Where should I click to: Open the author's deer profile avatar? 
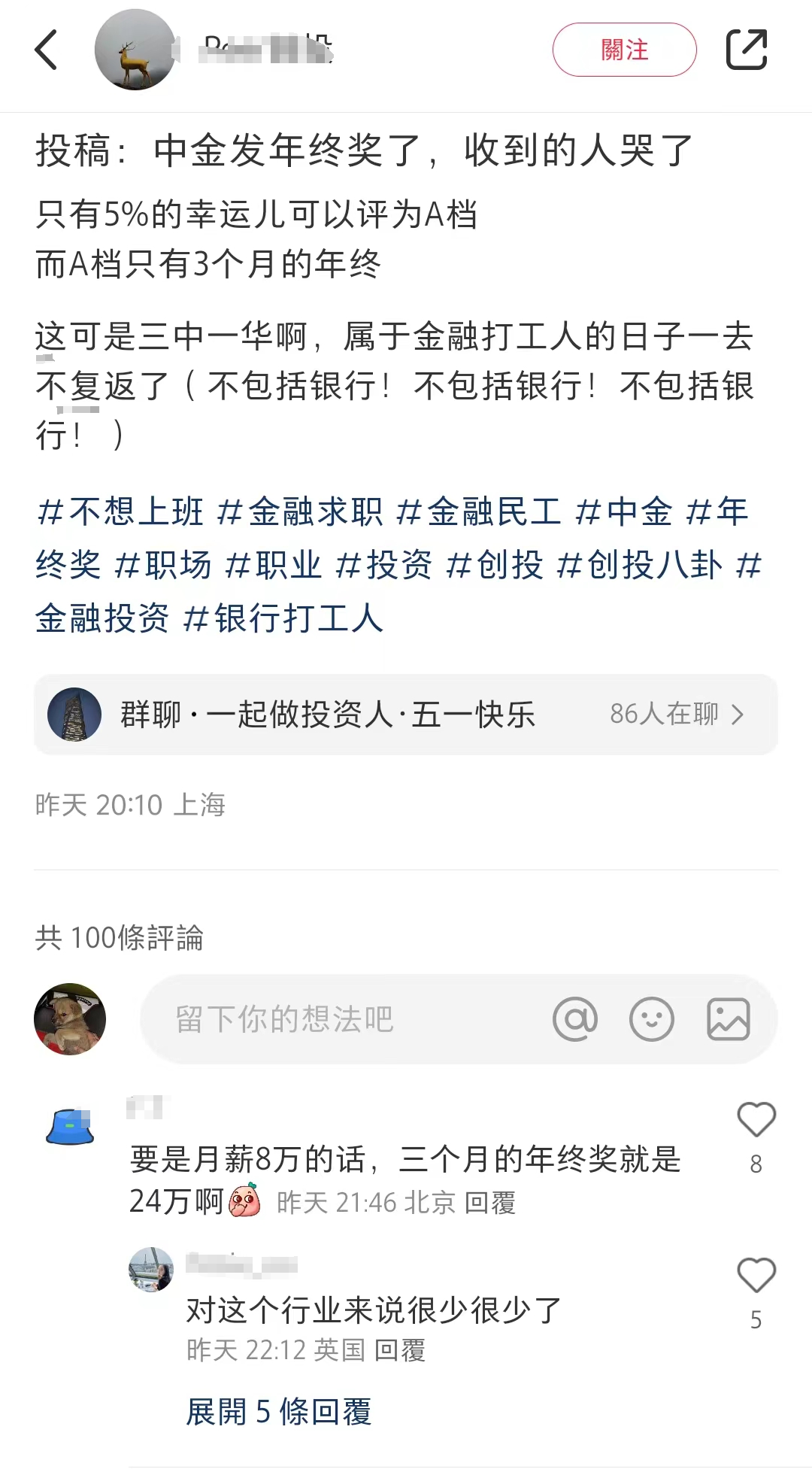135,50
